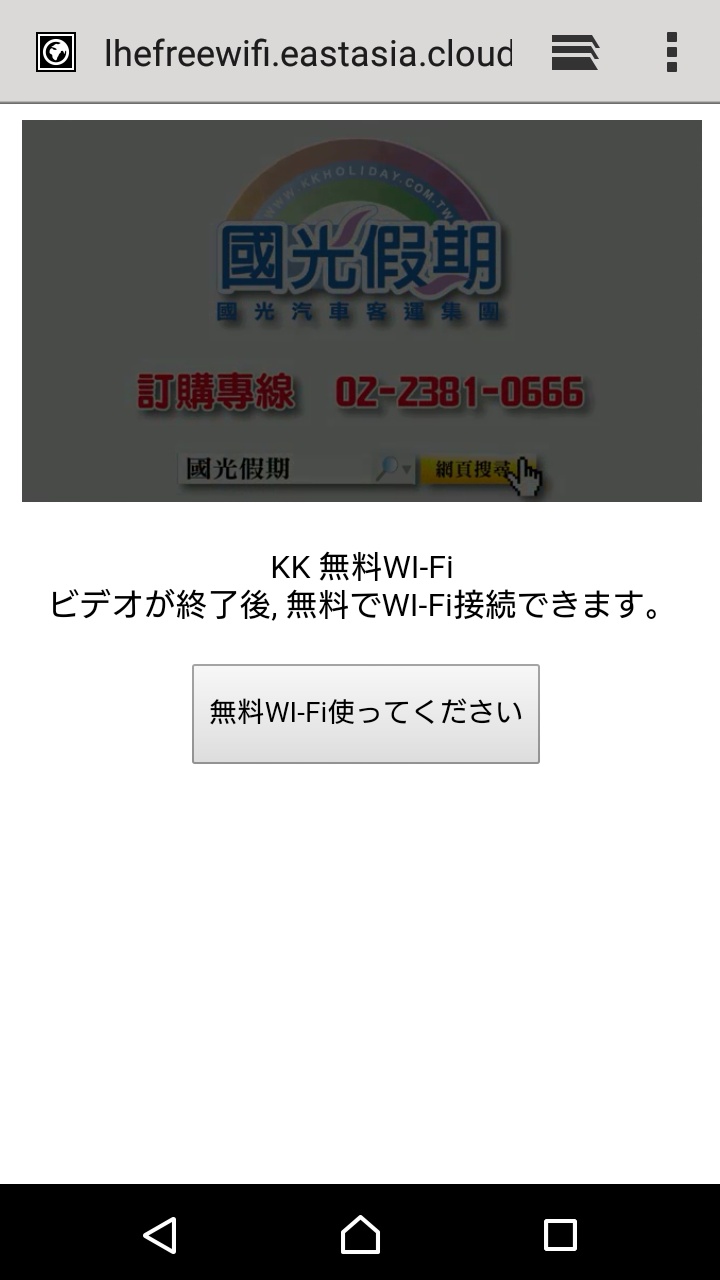The width and height of the screenshot is (720, 1280).
Task: Open the browser tabs switcher
Action: coord(575,52)
